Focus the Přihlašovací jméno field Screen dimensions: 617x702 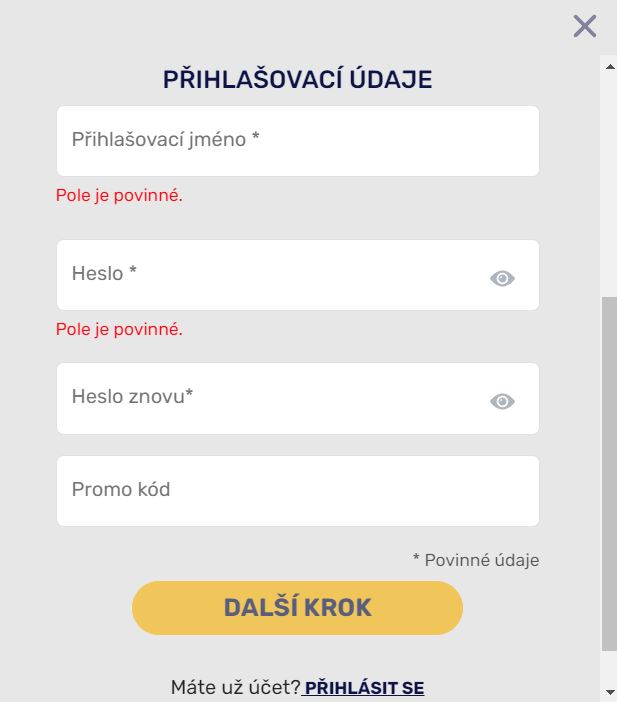pyautogui.click(x=297, y=141)
